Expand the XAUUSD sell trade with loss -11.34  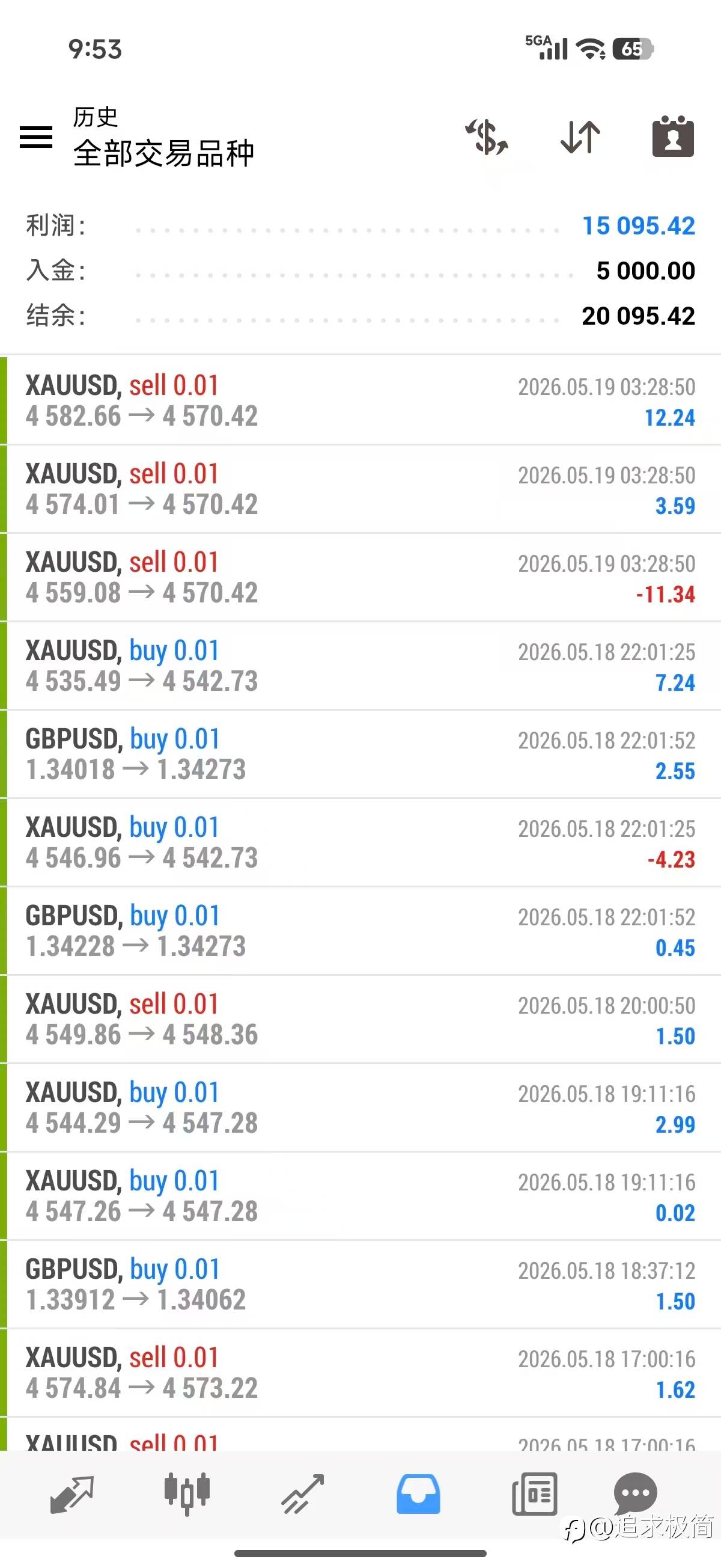click(x=360, y=578)
